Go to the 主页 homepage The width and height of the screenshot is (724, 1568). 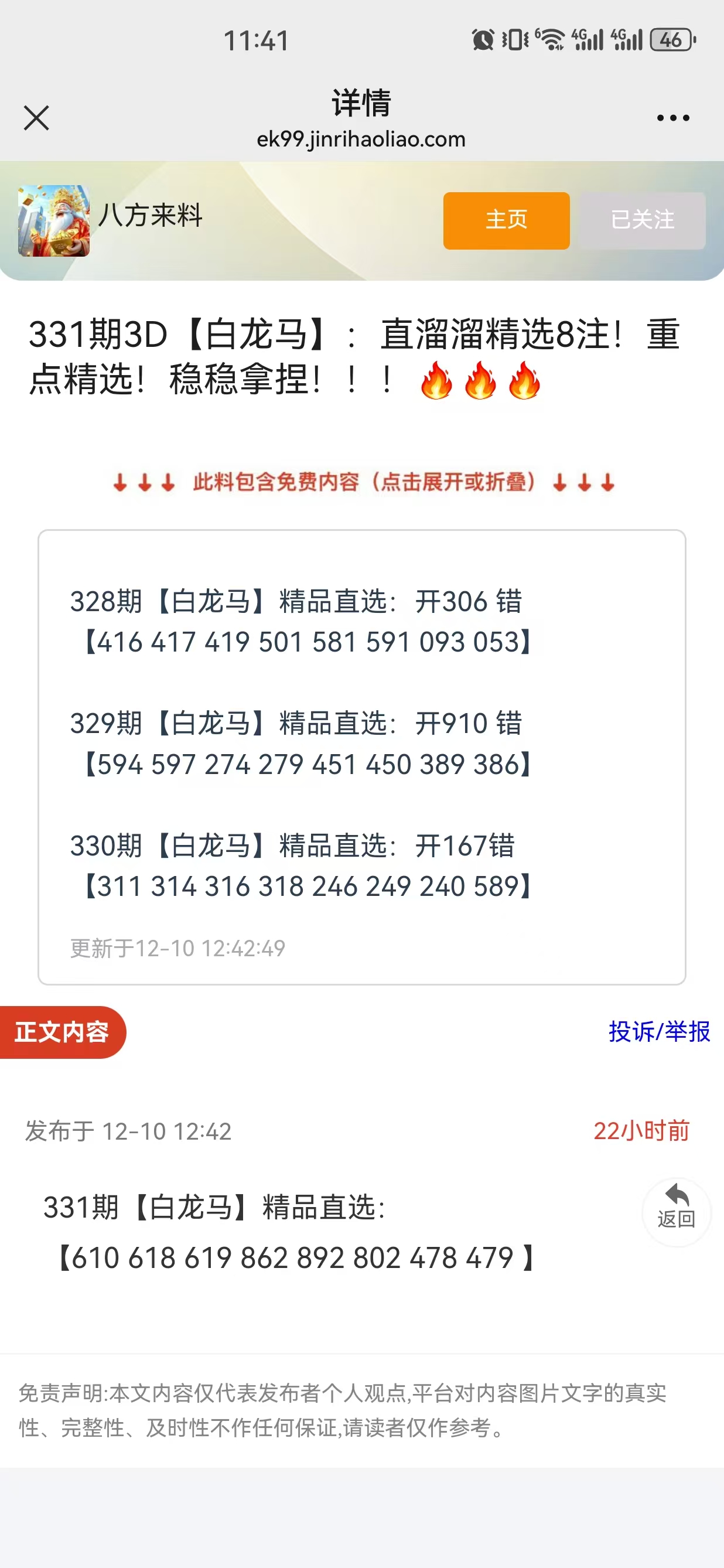506,220
